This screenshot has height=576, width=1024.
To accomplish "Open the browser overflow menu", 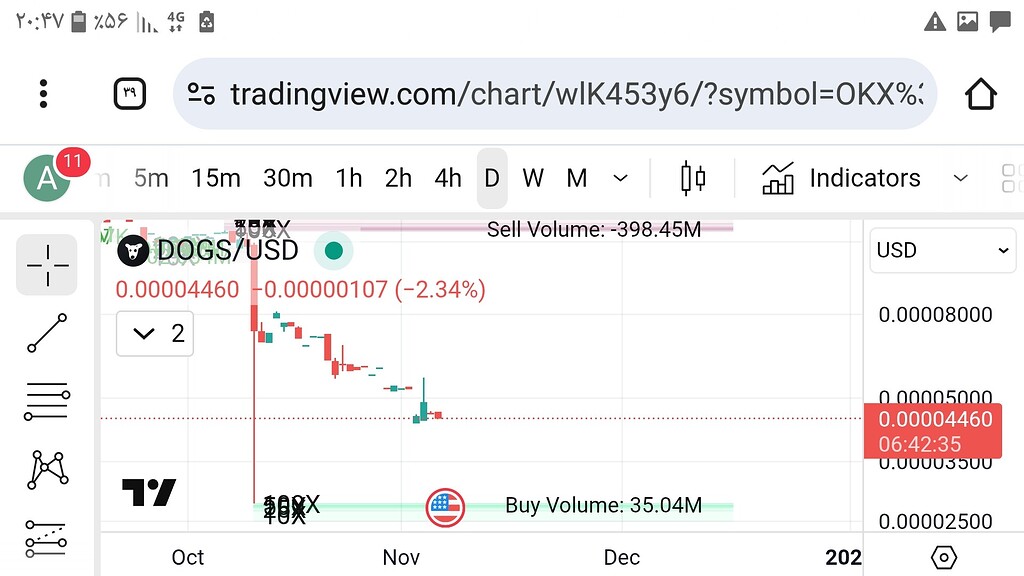I will tap(43, 94).
